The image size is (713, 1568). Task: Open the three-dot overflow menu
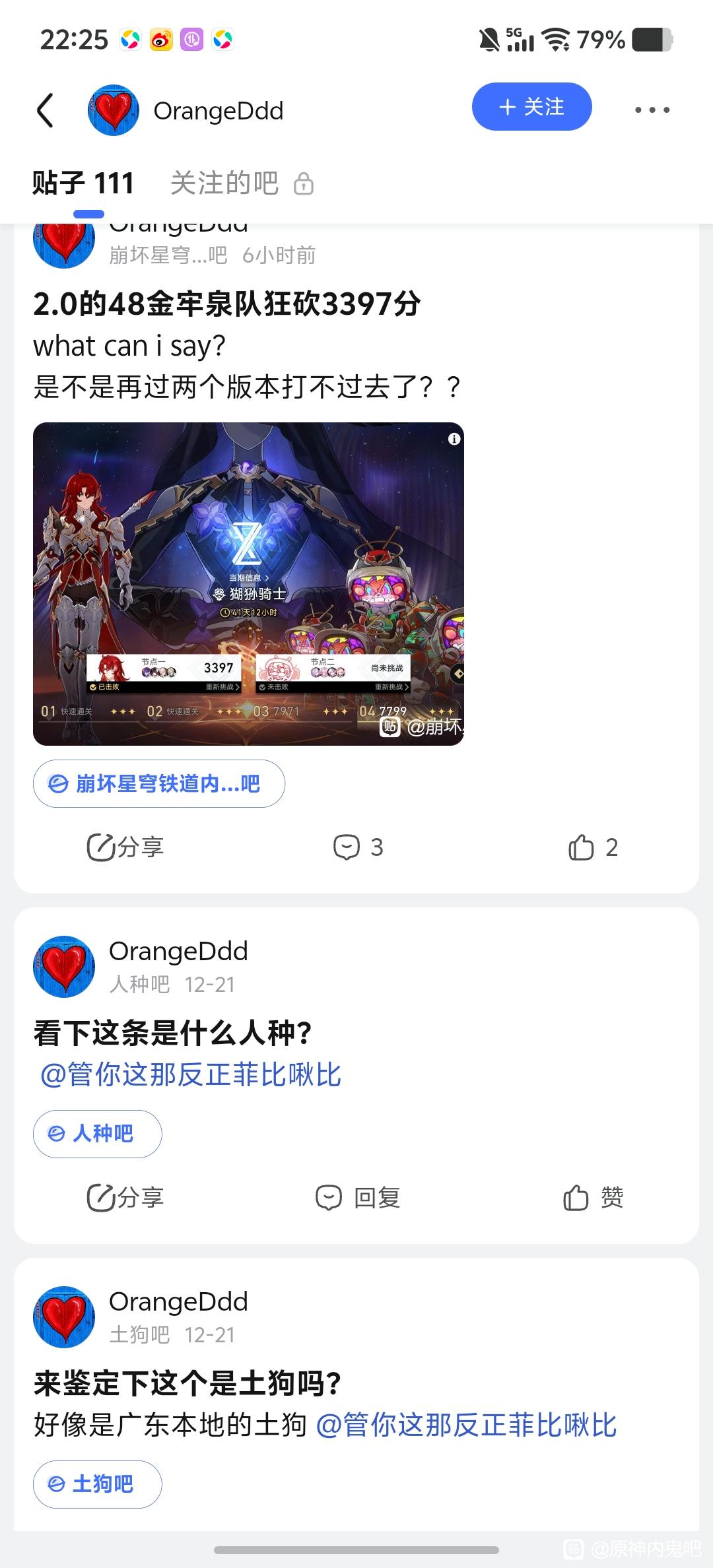coord(652,110)
